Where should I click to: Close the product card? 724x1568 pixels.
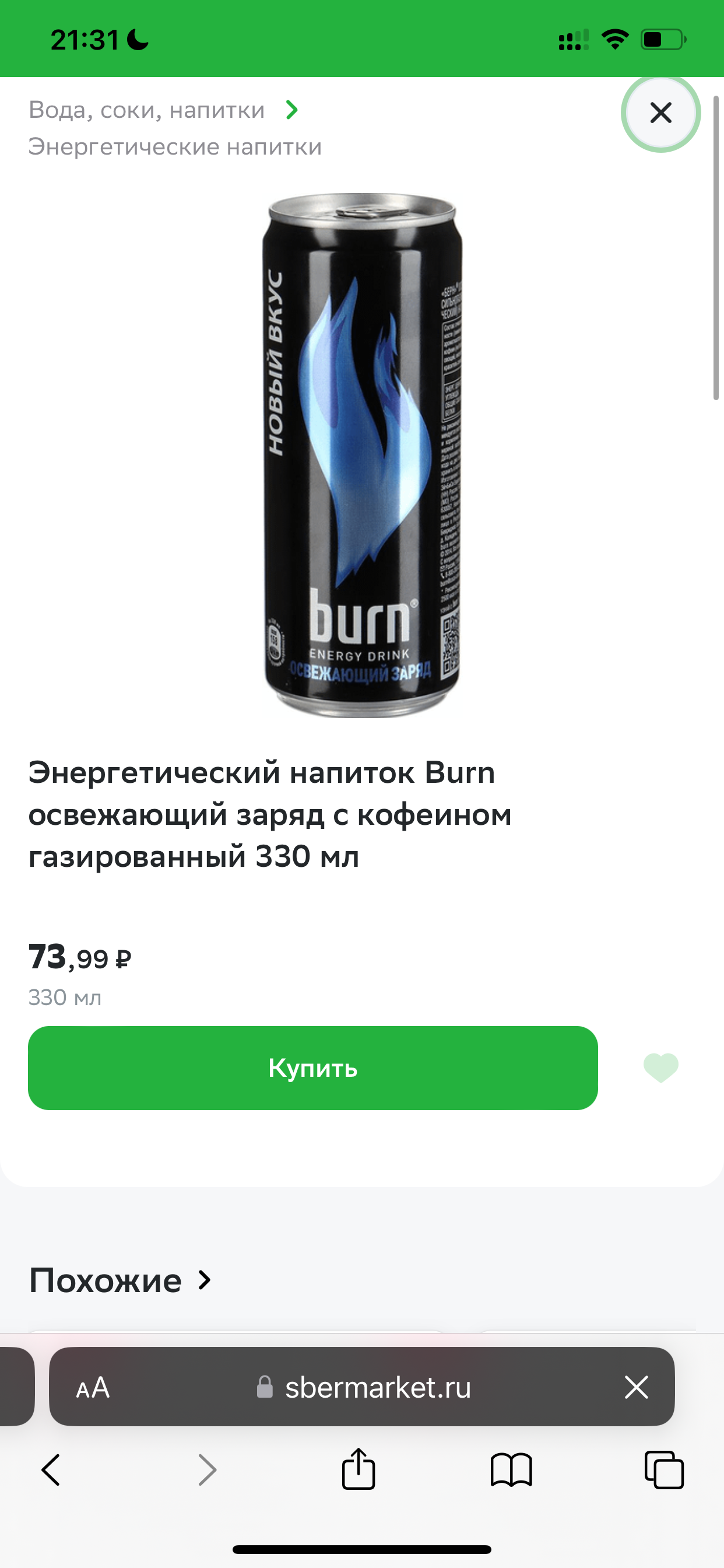660,113
